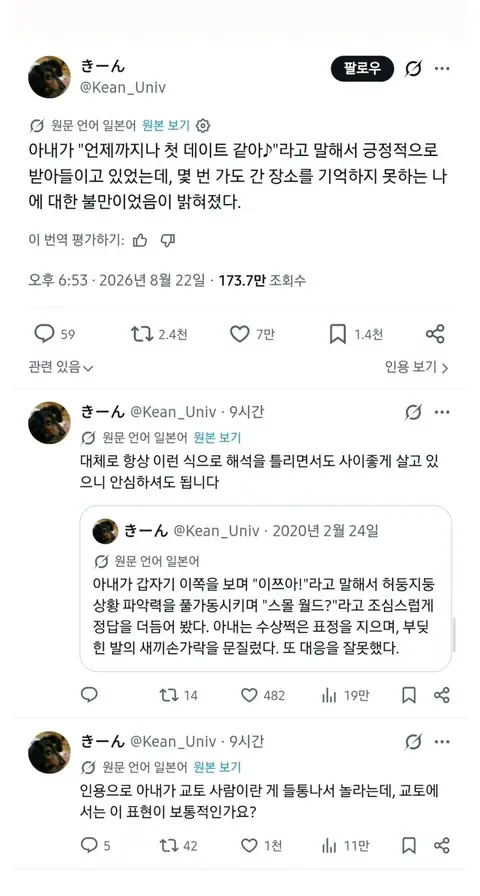Open translation settings gear icon
This screenshot has height=896, width=480.
pyautogui.click(x=203, y=126)
